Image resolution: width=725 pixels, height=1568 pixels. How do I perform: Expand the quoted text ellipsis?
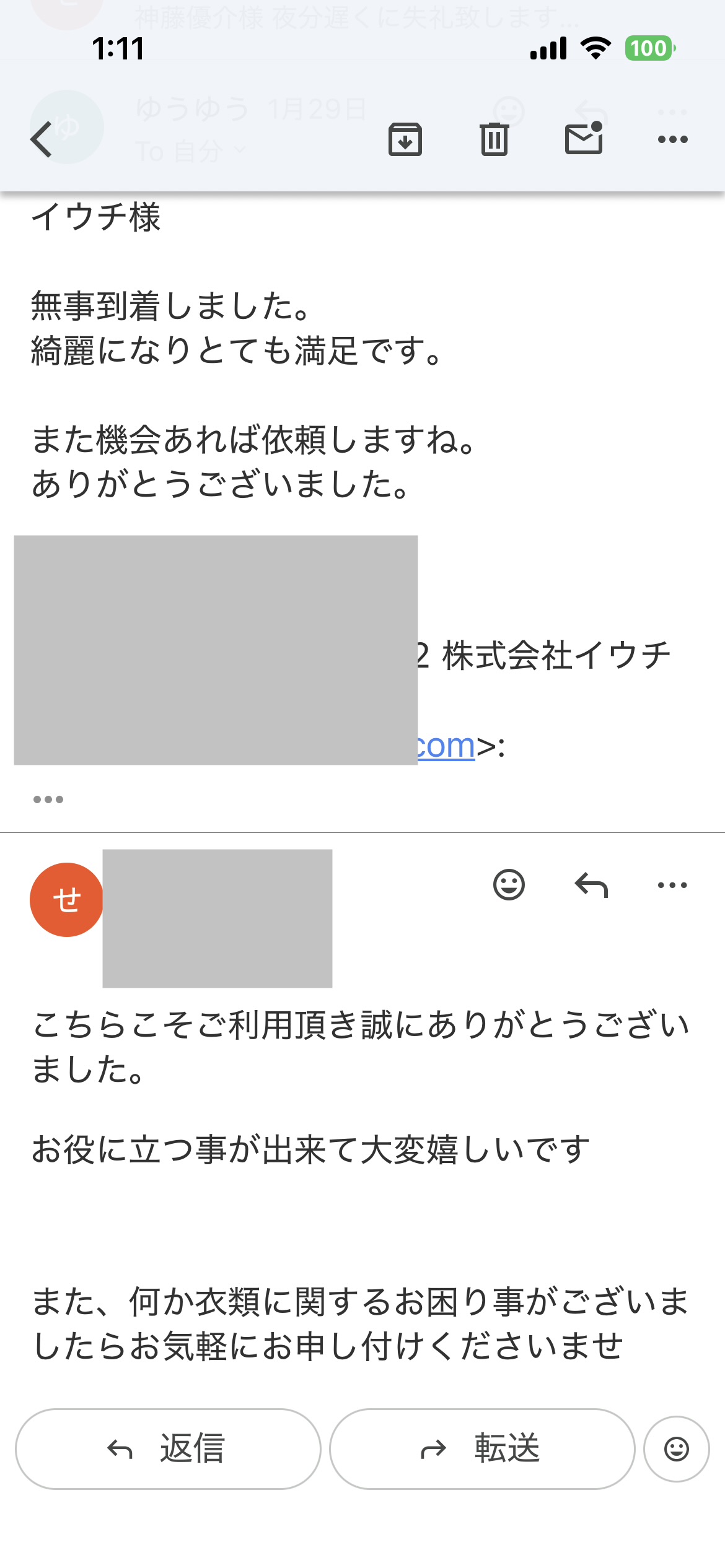coord(48,799)
